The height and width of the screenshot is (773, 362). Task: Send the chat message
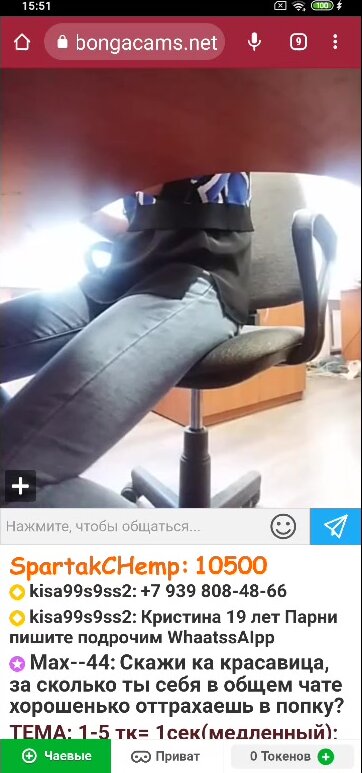tap(336, 527)
